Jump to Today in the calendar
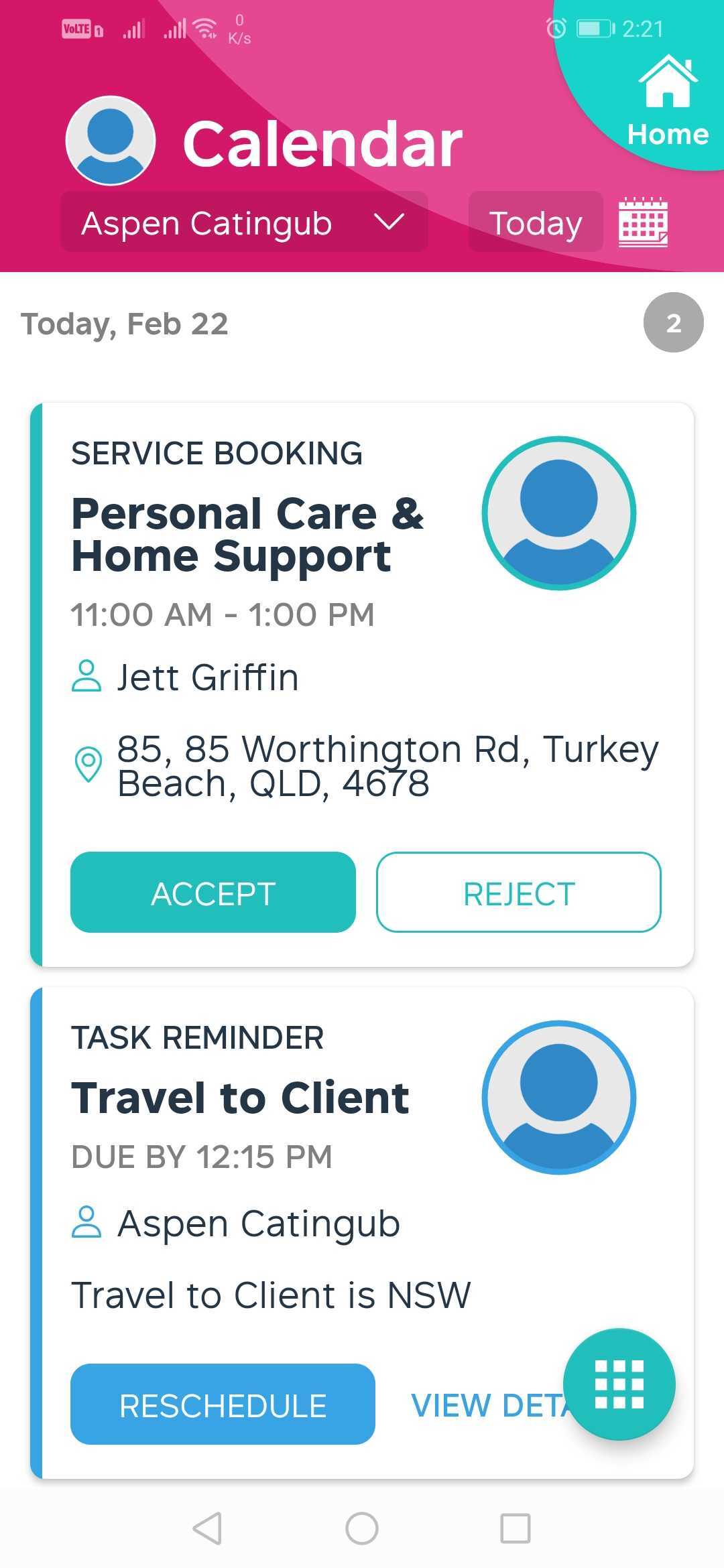This screenshot has height=1568, width=724. (x=536, y=222)
